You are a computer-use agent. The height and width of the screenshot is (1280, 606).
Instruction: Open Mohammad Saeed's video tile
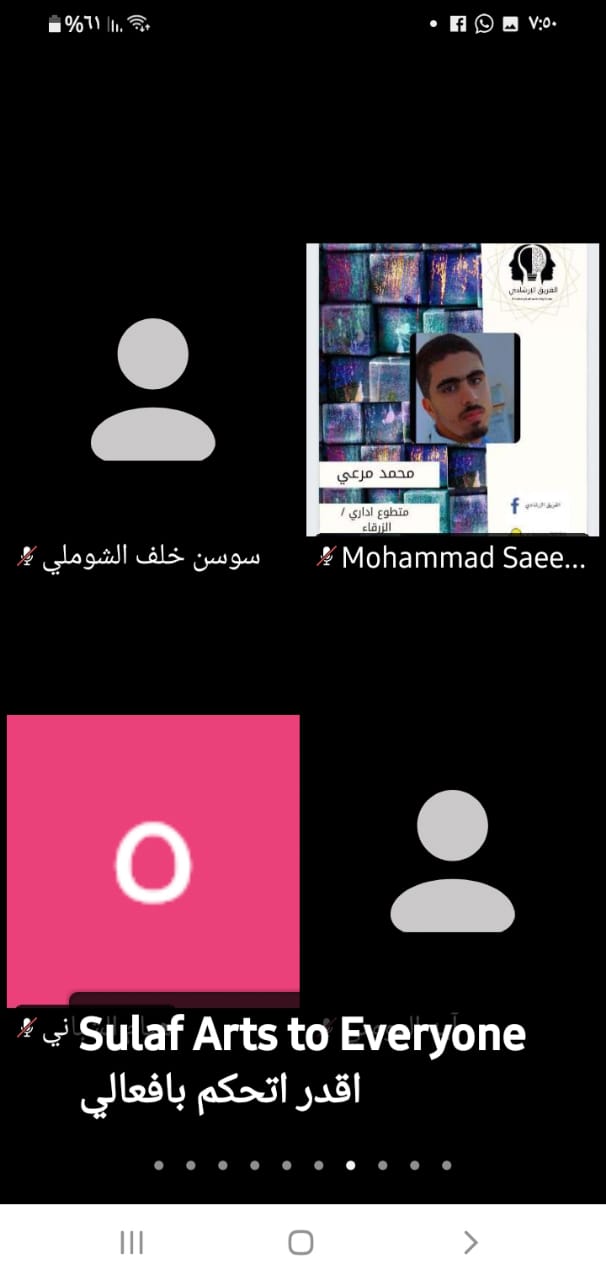tap(452, 390)
